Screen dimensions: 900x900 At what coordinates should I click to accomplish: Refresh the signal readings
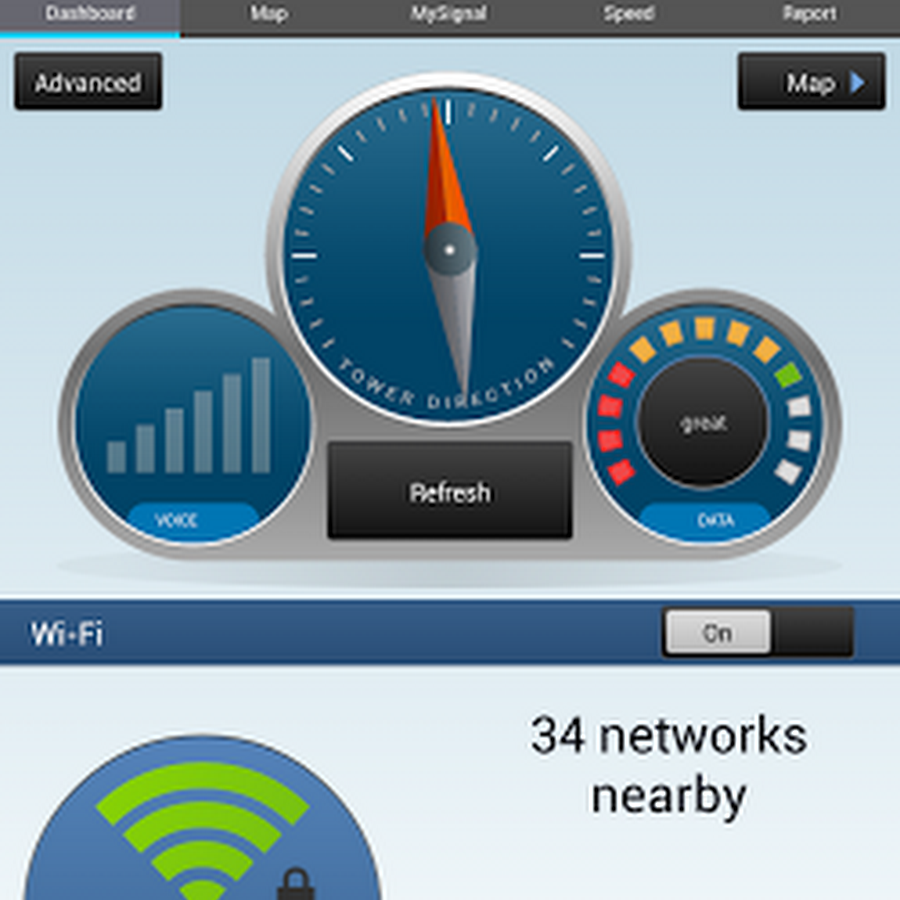(450, 491)
